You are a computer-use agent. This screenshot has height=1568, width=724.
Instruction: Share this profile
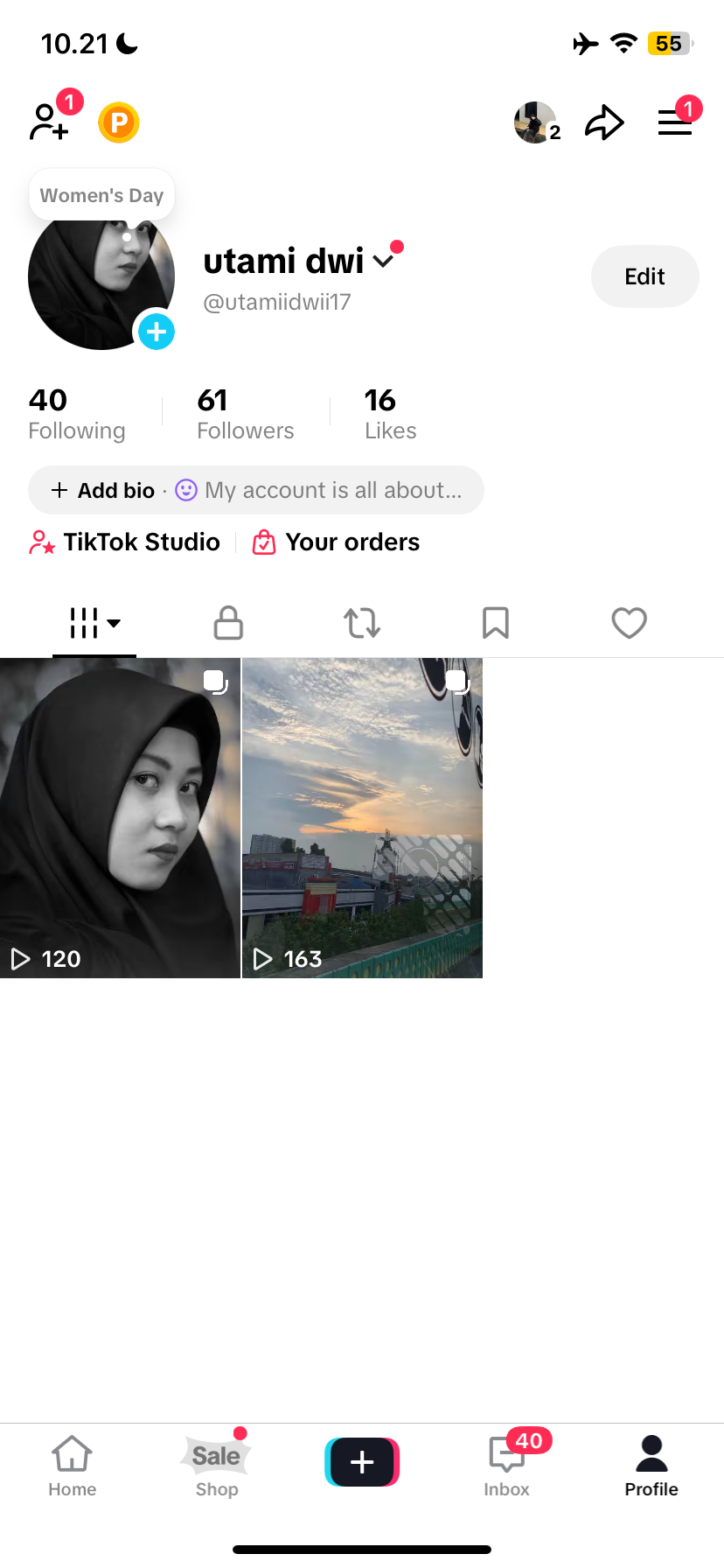[604, 122]
